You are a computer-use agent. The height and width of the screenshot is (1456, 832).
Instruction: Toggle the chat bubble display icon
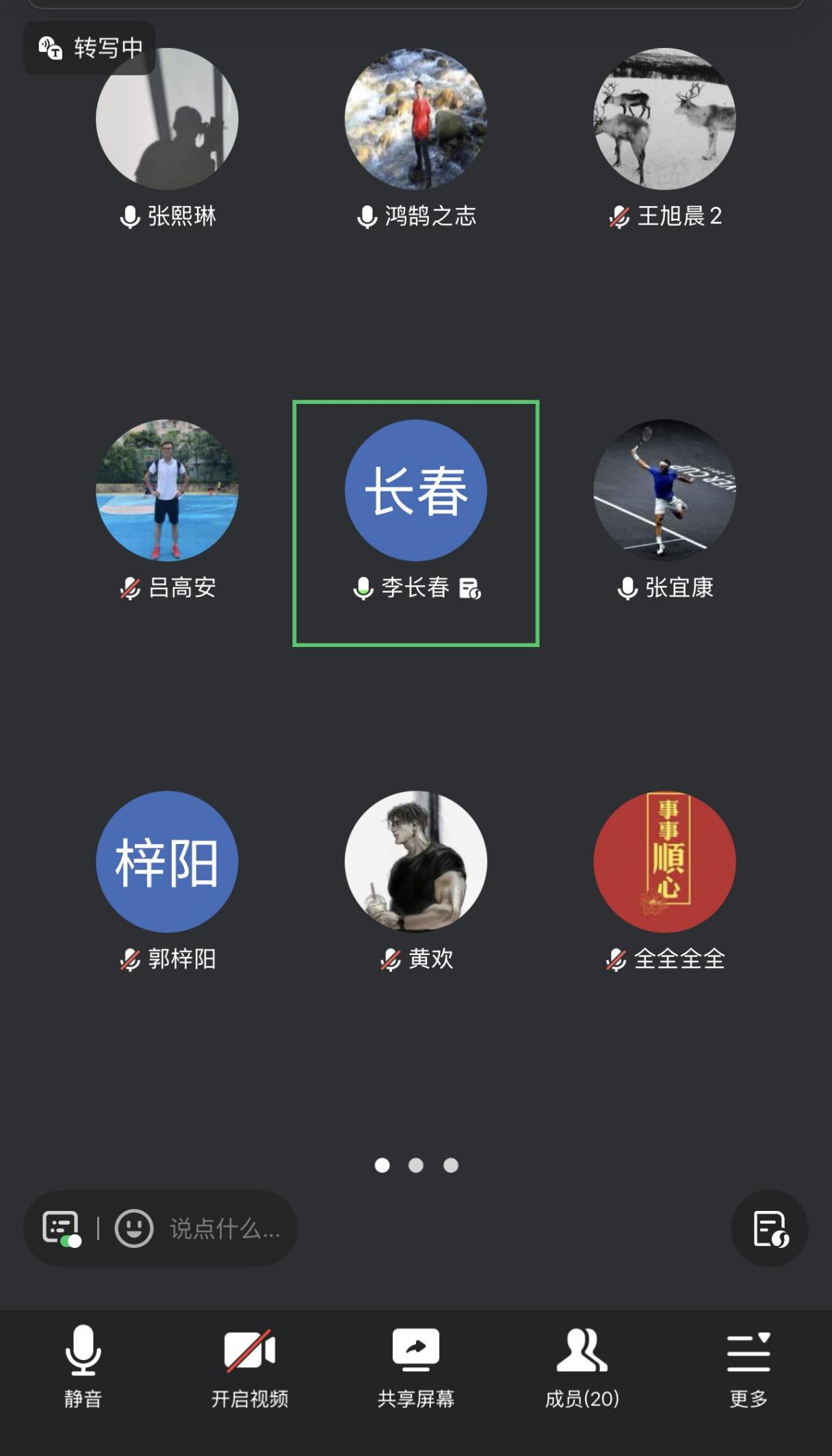(x=62, y=1228)
